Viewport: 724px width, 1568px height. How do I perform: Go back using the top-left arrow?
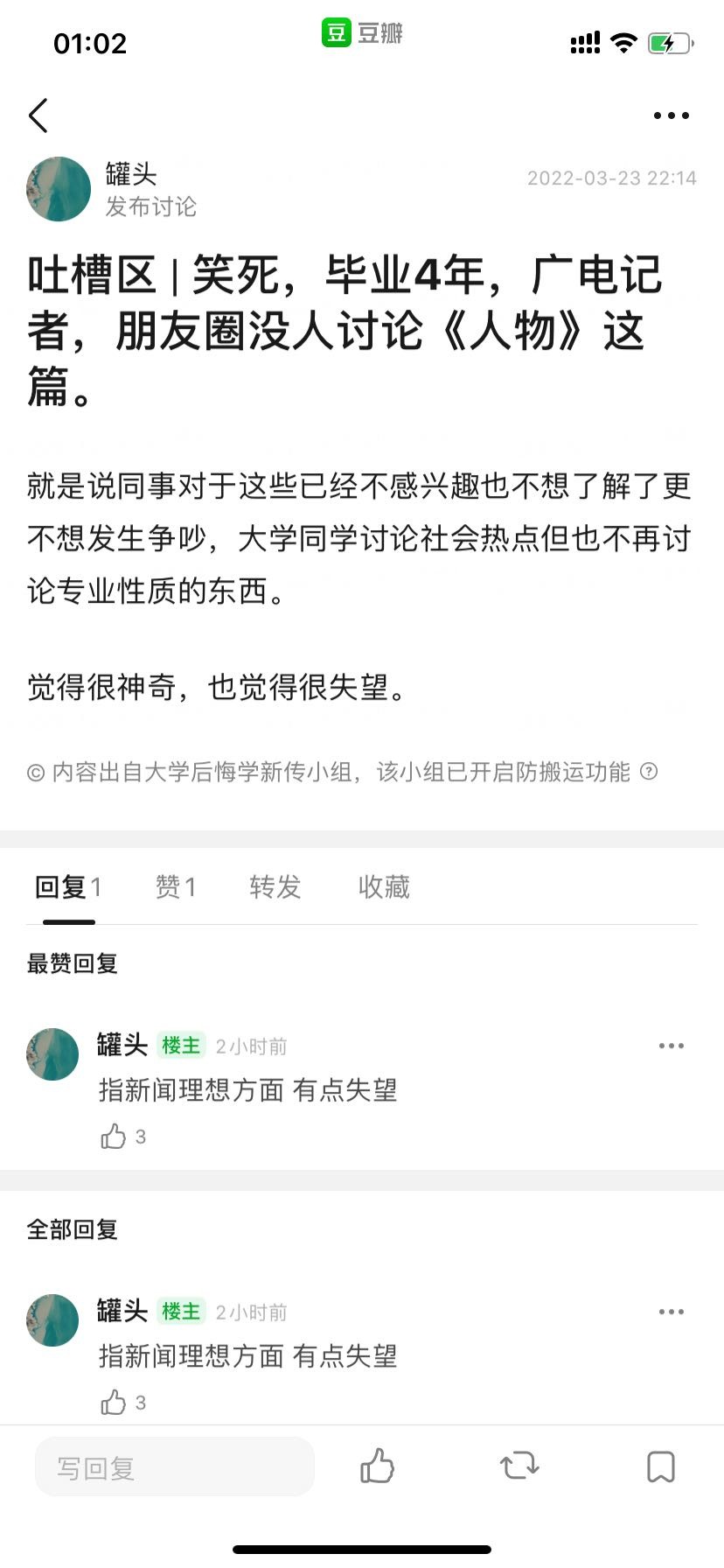[x=38, y=115]
